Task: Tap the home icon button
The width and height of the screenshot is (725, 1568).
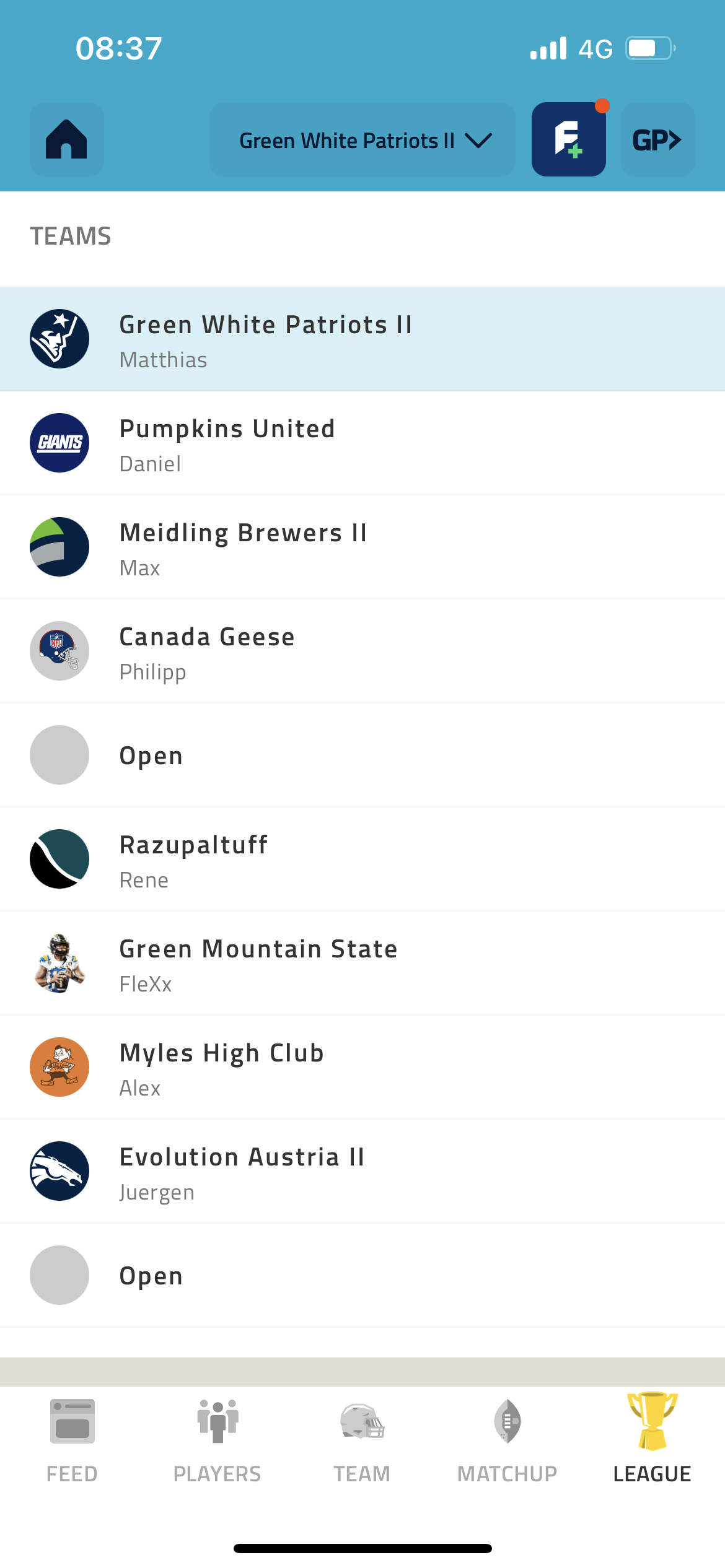Action: (x=66, y=139)
